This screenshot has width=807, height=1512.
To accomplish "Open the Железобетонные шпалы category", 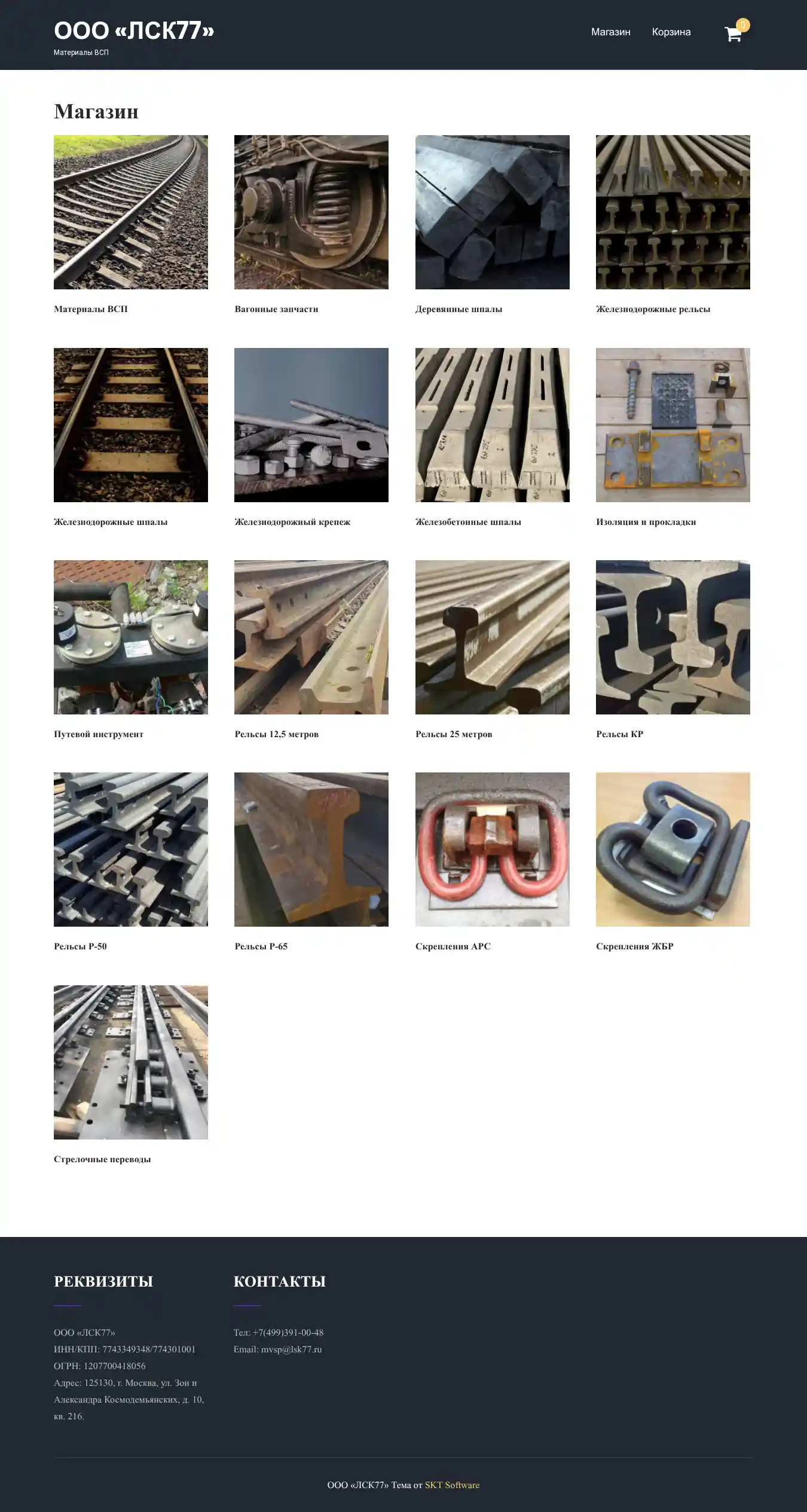I will pos(492,425).
